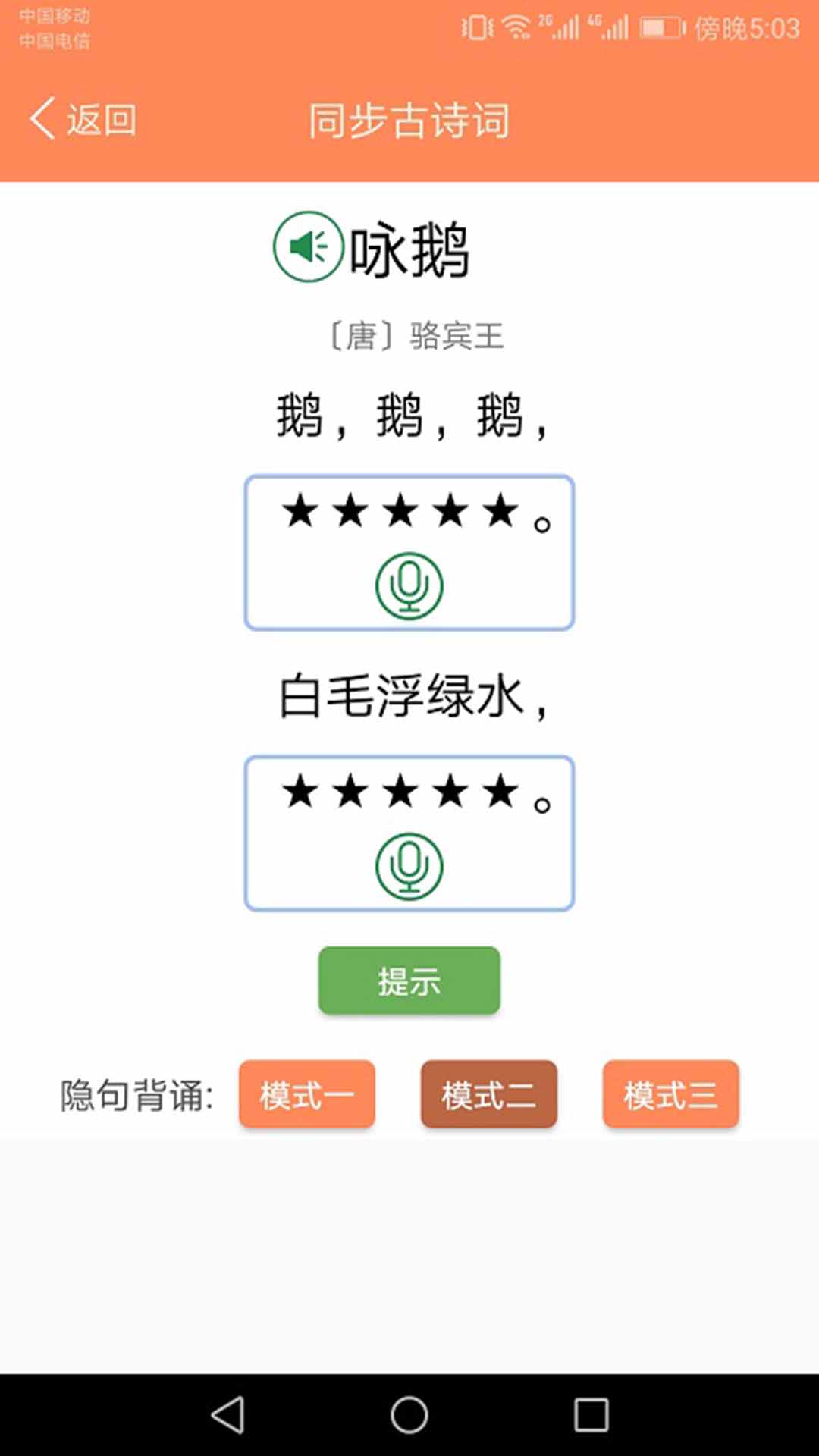Select the back arrow beside 返回
Viewport: 819px width, 1456px height.
click(x=42, y=119)
